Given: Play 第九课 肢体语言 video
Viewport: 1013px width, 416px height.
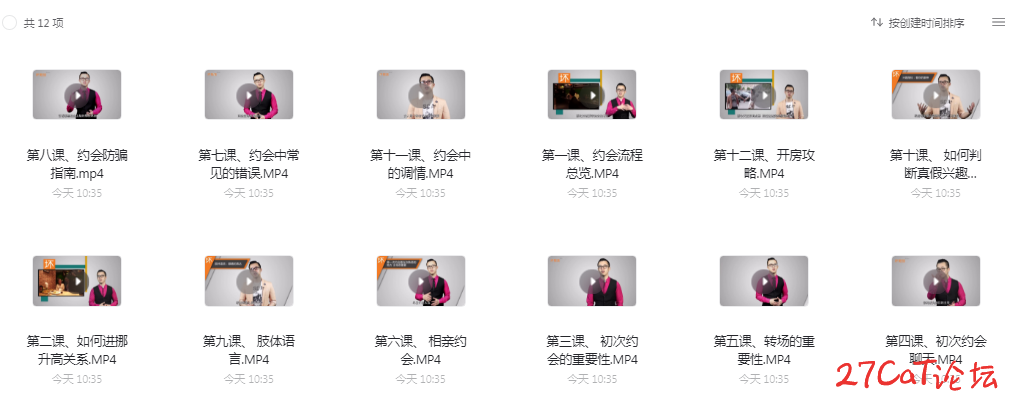Looking at the screenshot, I should (249, 281).
